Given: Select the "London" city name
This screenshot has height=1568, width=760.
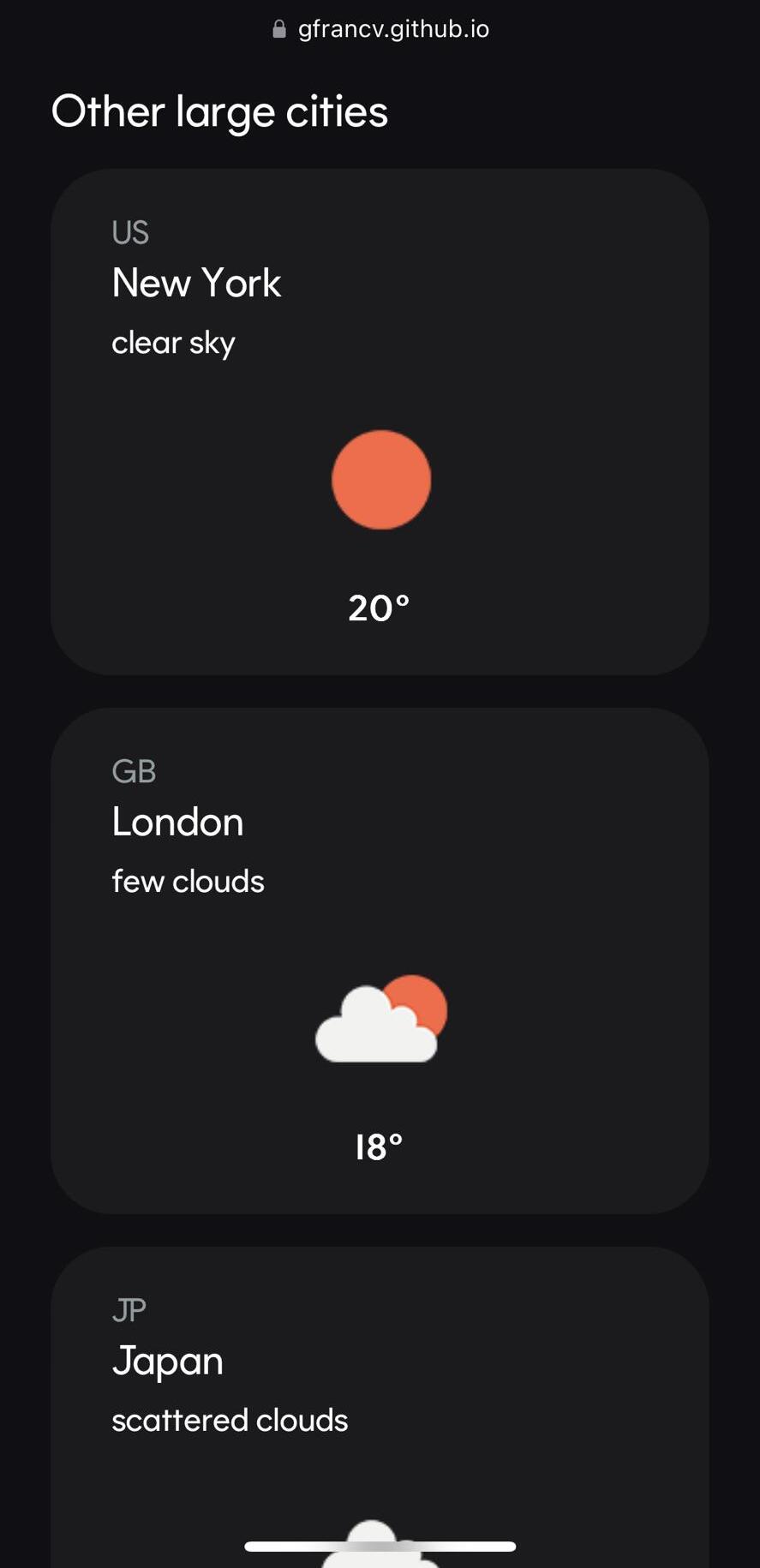Looking at the screenshot, I should pyautogui.click(x=177, y=821).
